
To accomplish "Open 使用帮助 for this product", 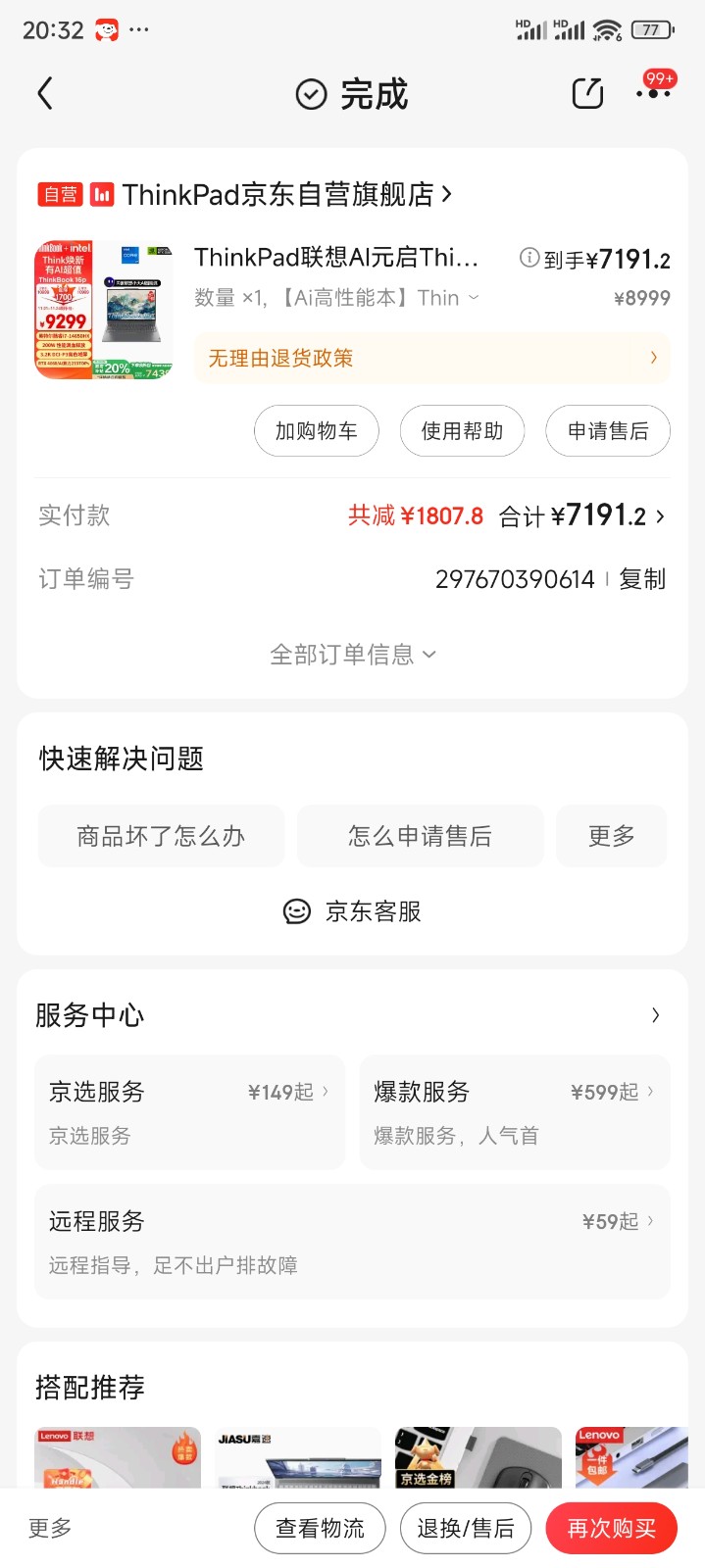I will pos(462,431).
